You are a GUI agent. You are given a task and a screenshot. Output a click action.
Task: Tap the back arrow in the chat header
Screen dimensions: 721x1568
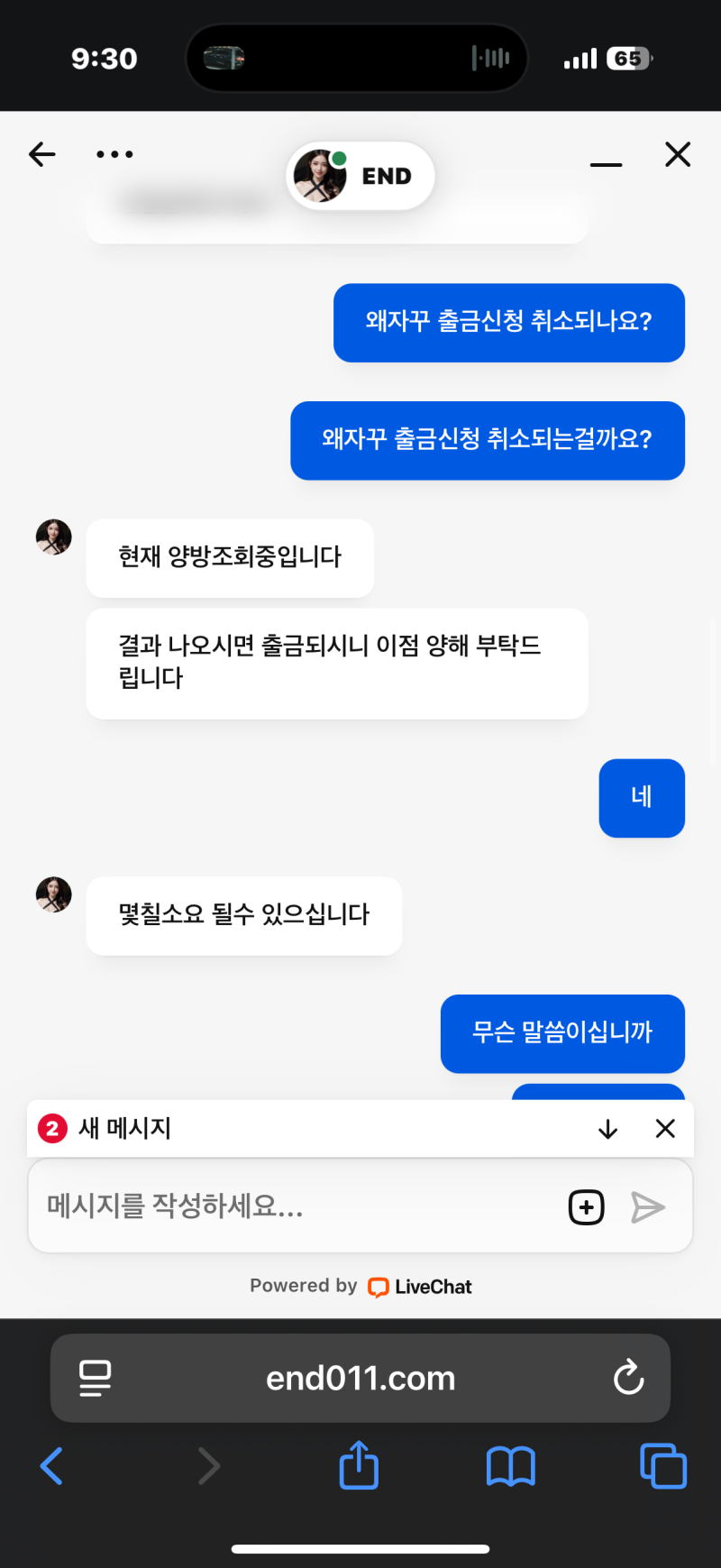[x=41, y=154]
